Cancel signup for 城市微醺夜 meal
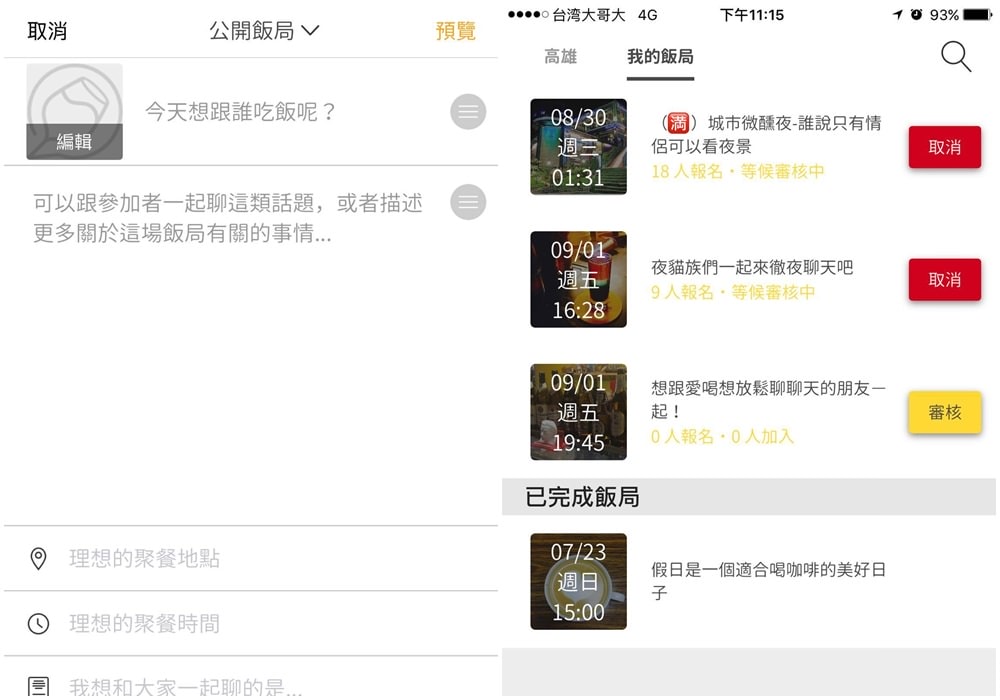This screenshot has height=700, width=1000. click(944, 147)
